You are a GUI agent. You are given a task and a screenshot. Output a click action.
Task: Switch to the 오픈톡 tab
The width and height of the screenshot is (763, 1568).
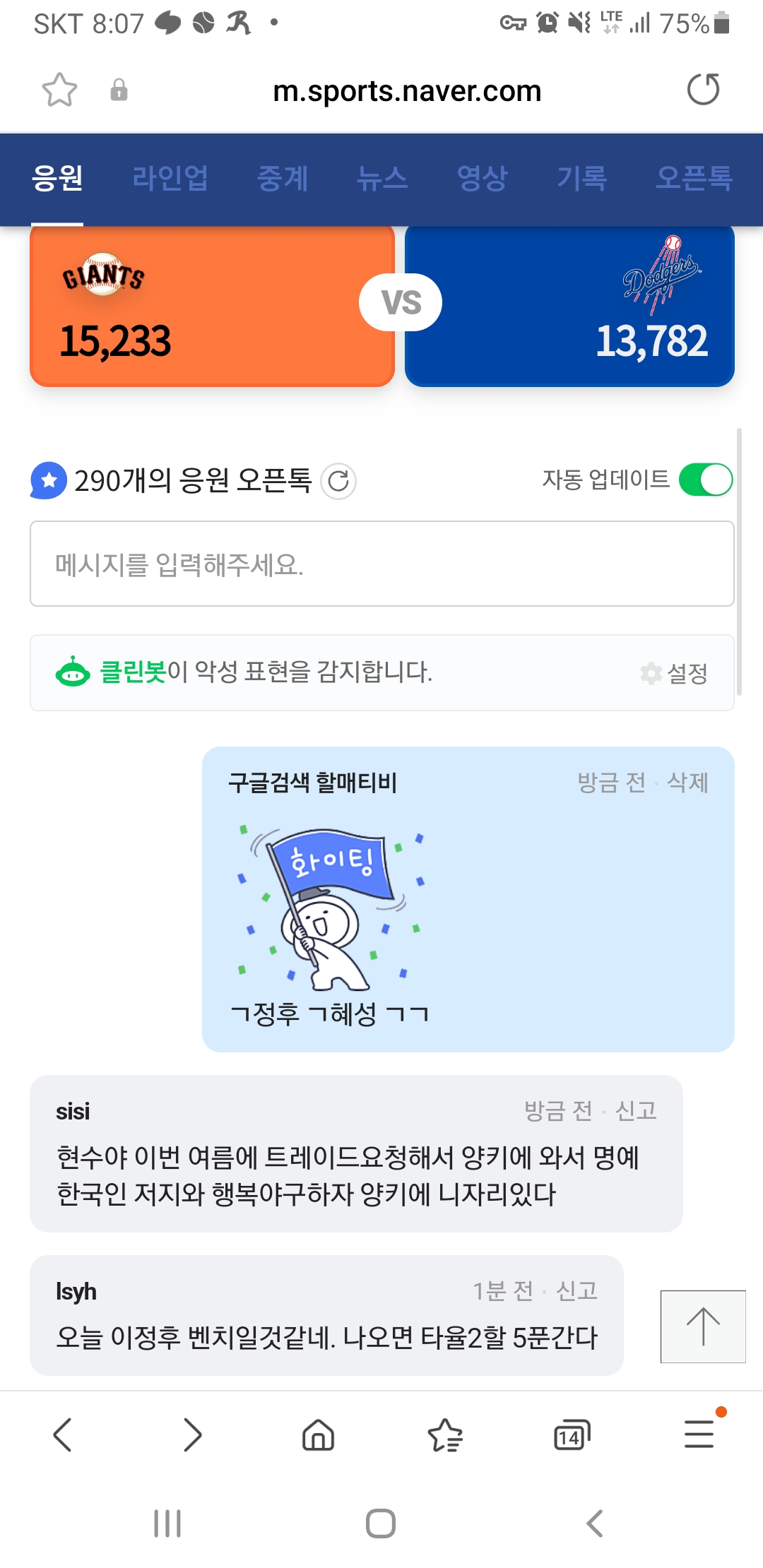click(x=694, y=178)
